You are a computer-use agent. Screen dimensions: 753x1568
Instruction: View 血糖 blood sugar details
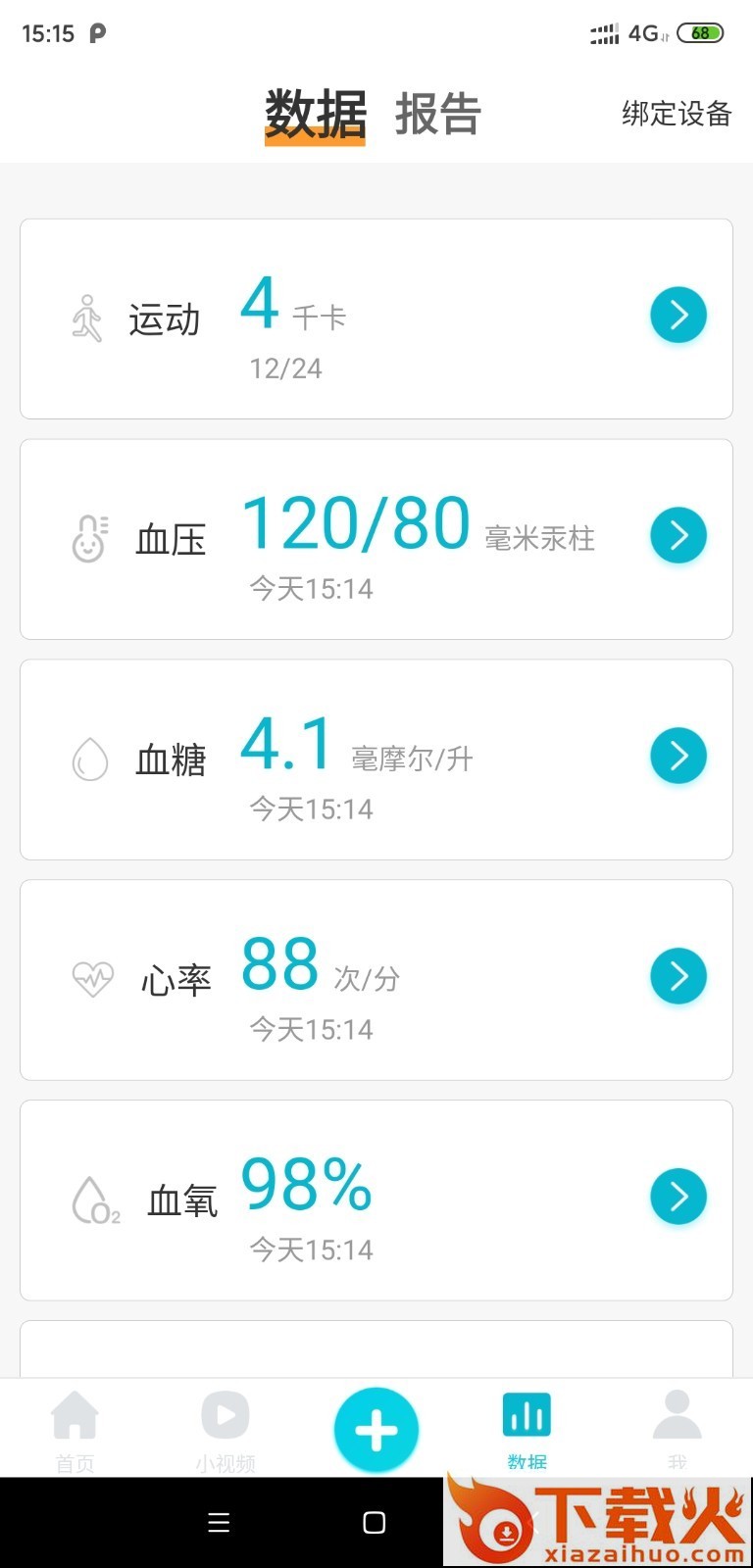pos(376,759)
